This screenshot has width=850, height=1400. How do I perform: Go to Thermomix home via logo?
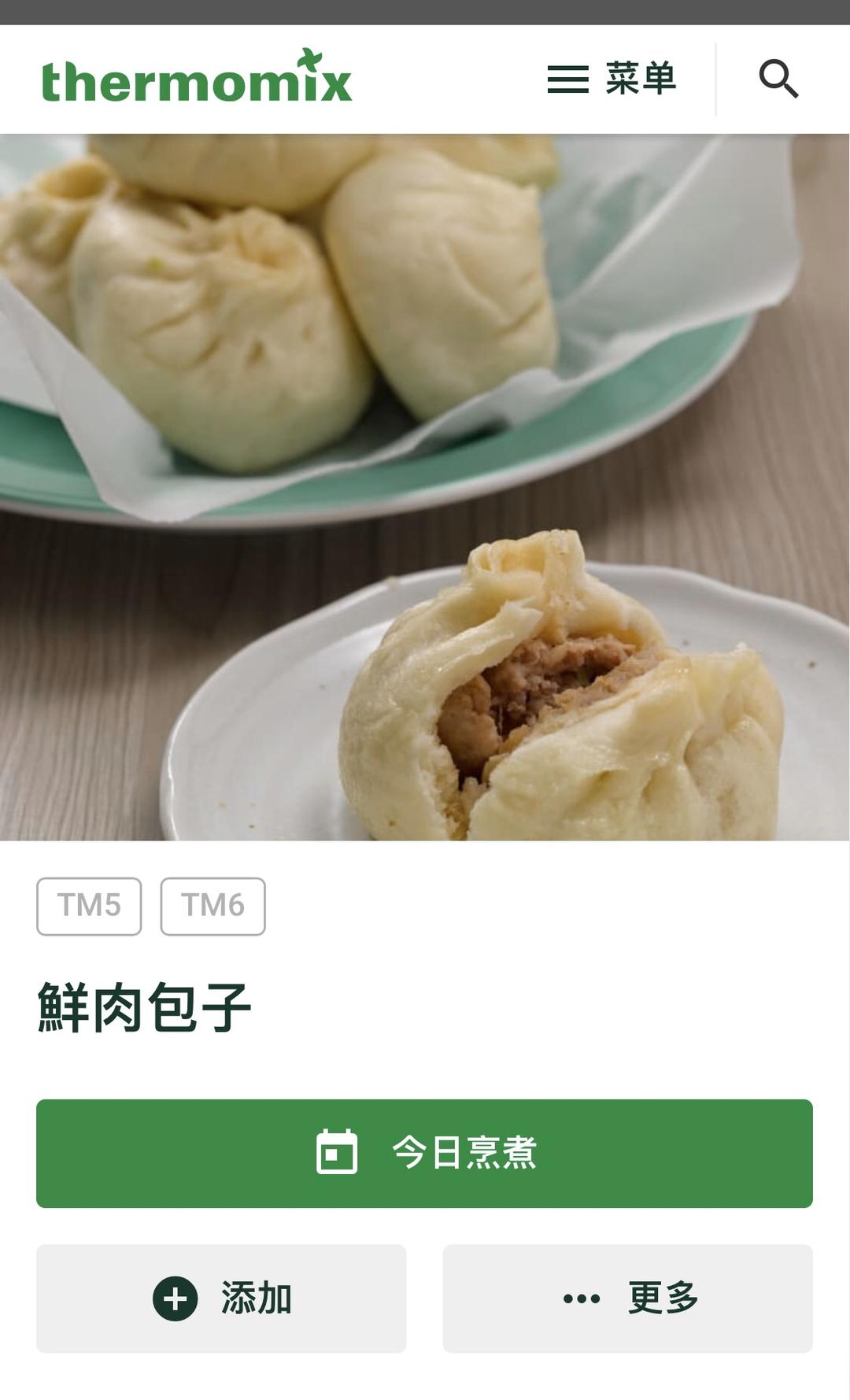197,79
